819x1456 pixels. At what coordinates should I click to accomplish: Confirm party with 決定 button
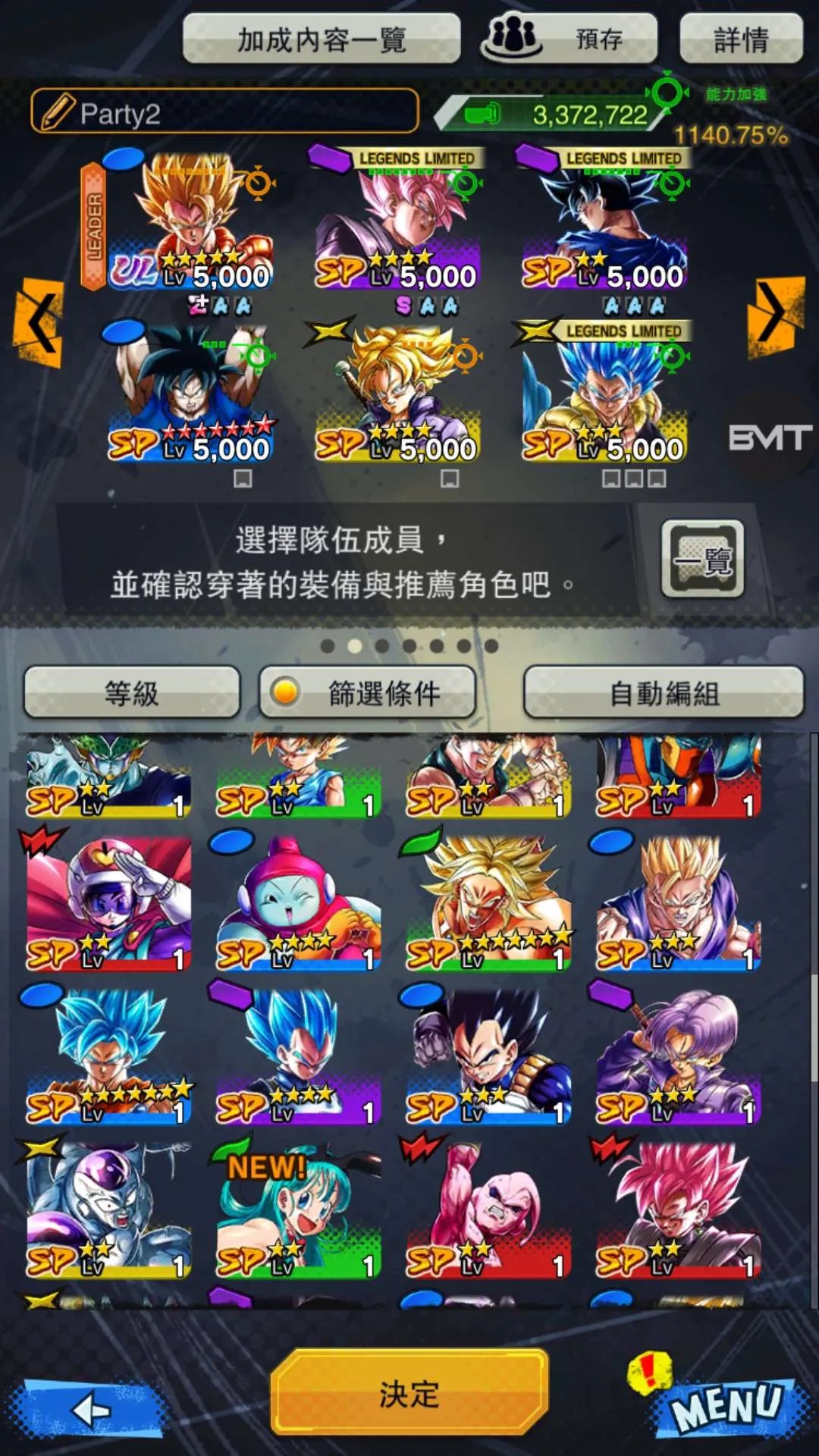click(x=409, y=1393)
